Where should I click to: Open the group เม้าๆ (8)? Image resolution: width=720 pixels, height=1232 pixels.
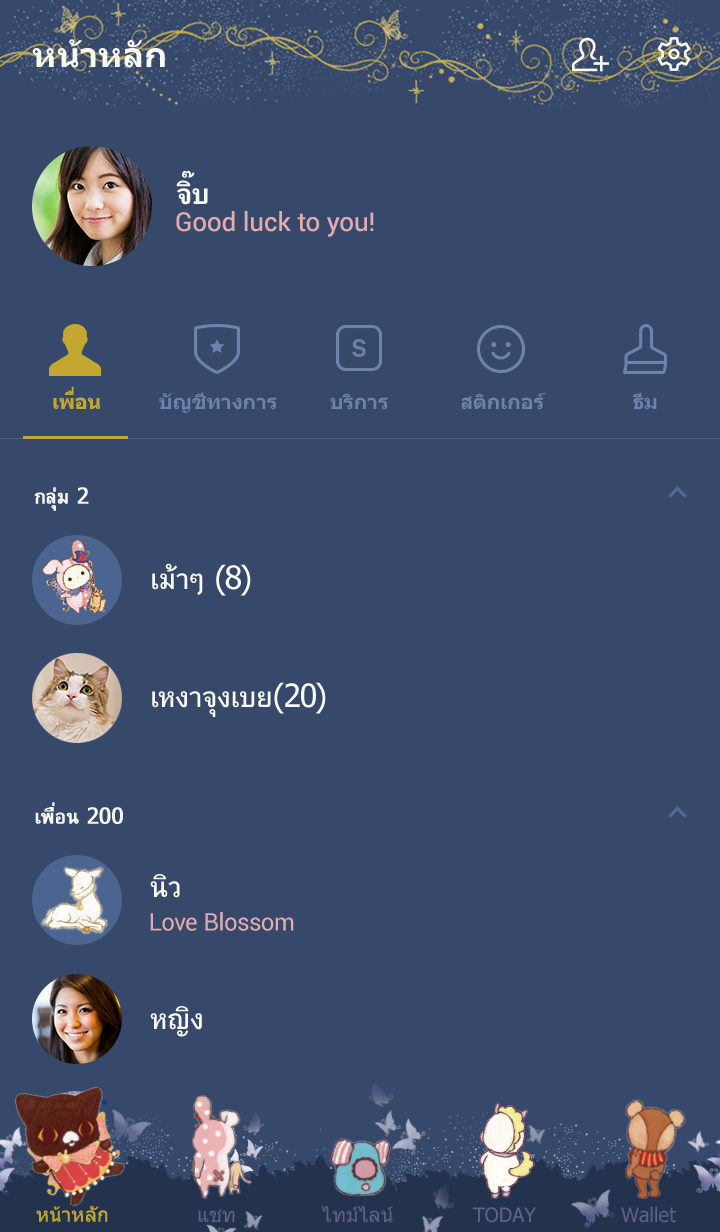point(200,580)
